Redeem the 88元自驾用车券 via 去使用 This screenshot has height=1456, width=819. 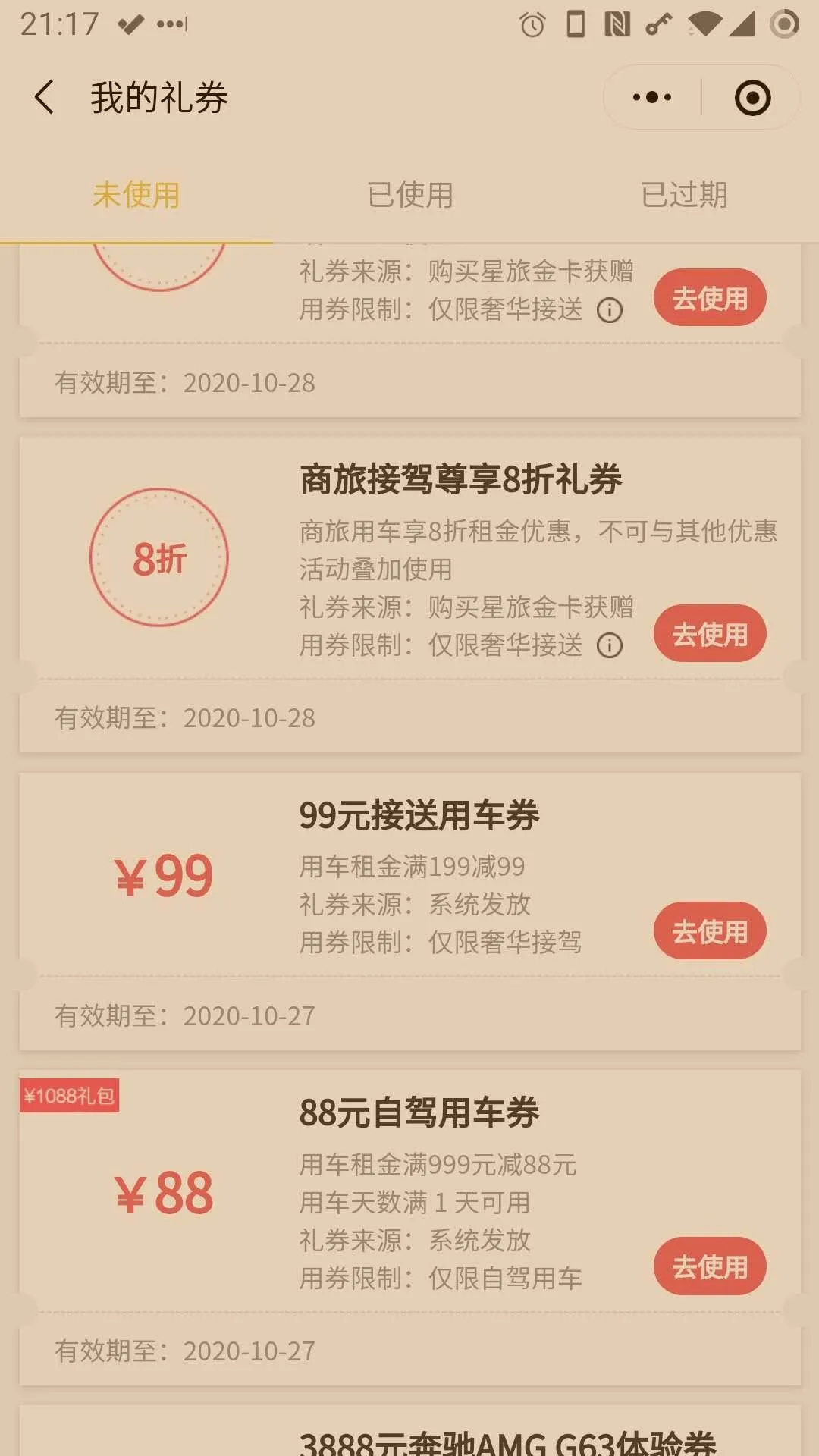710,1266
